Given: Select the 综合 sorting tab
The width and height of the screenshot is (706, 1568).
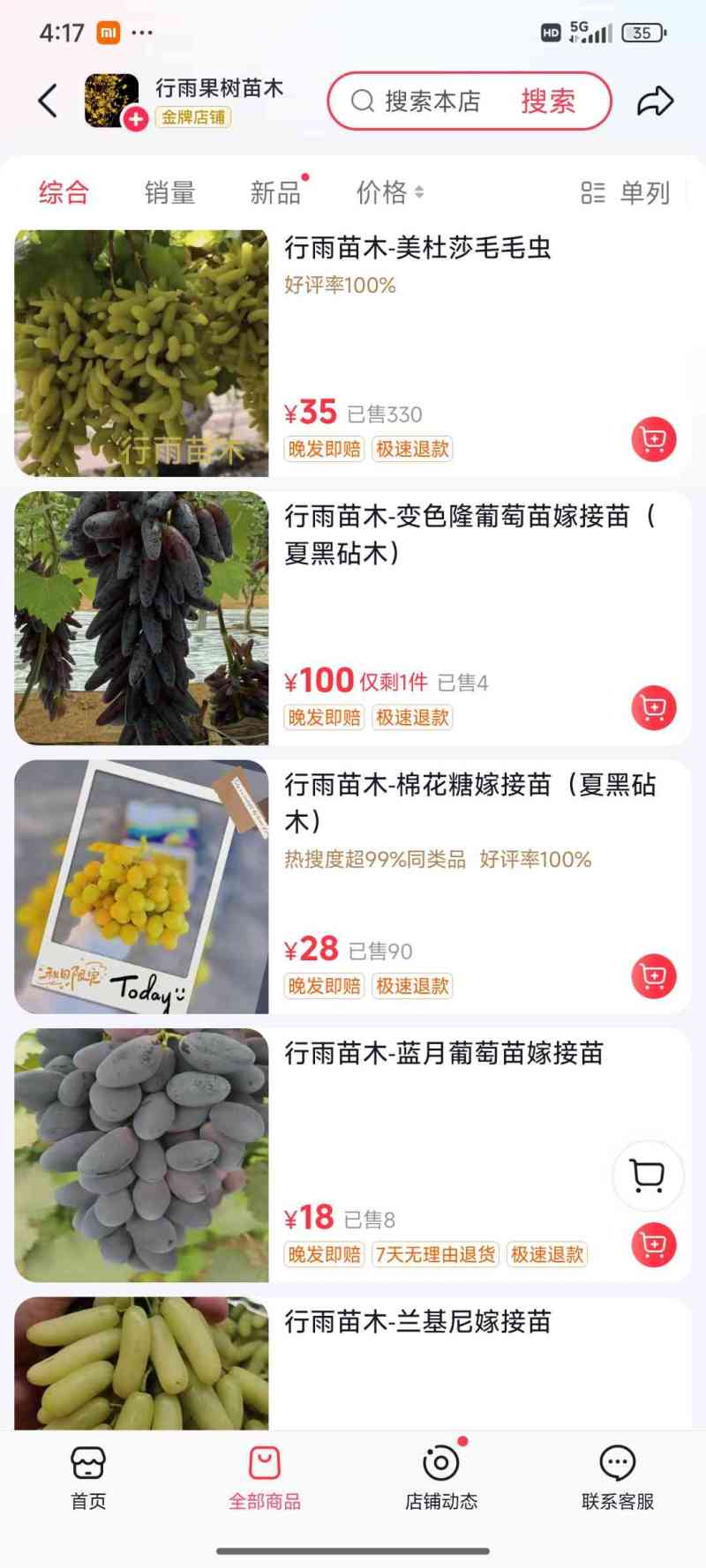Looking at the screenshot, I should 64,192.
